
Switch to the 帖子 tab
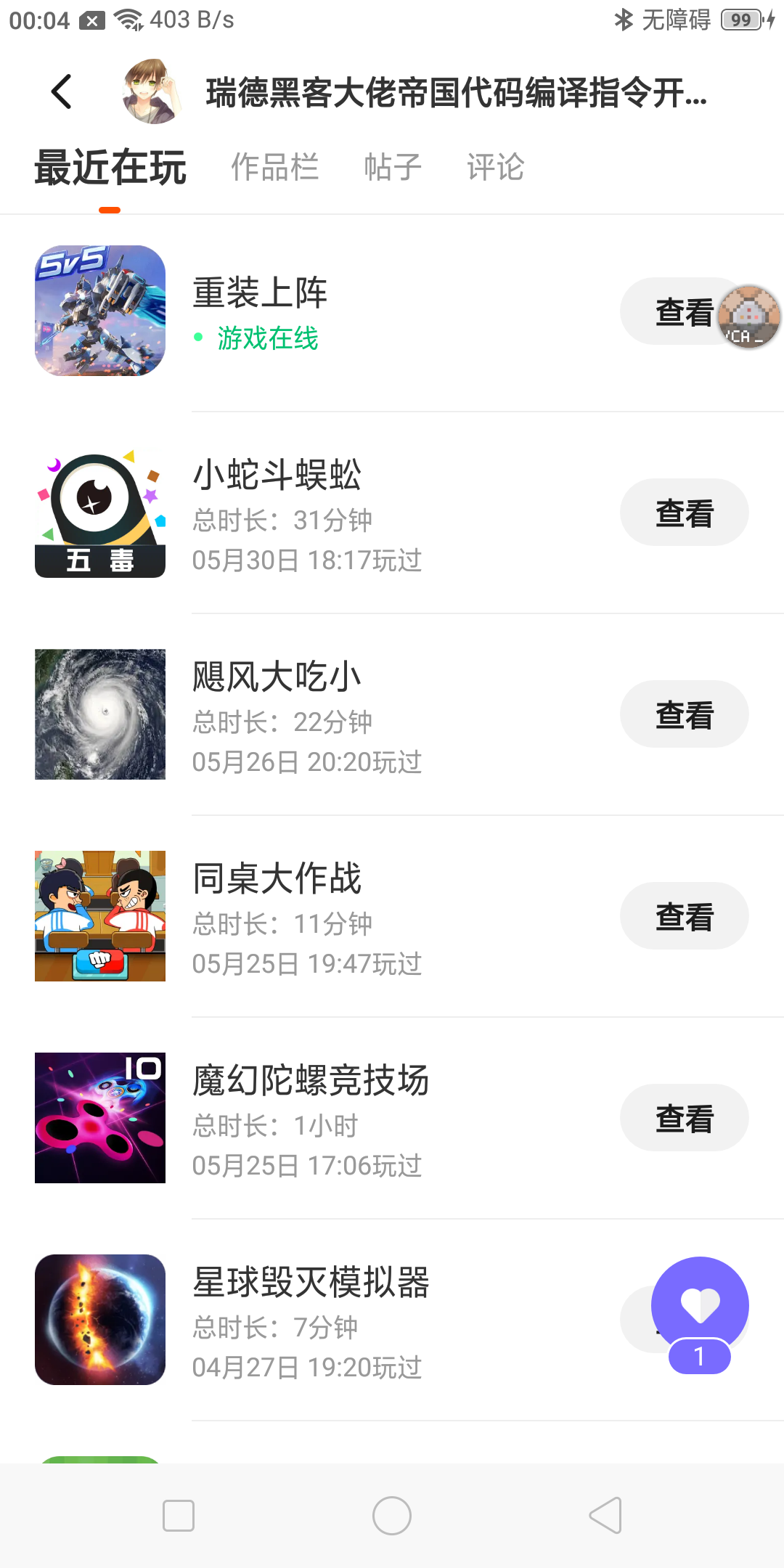(x=393, y=168)
